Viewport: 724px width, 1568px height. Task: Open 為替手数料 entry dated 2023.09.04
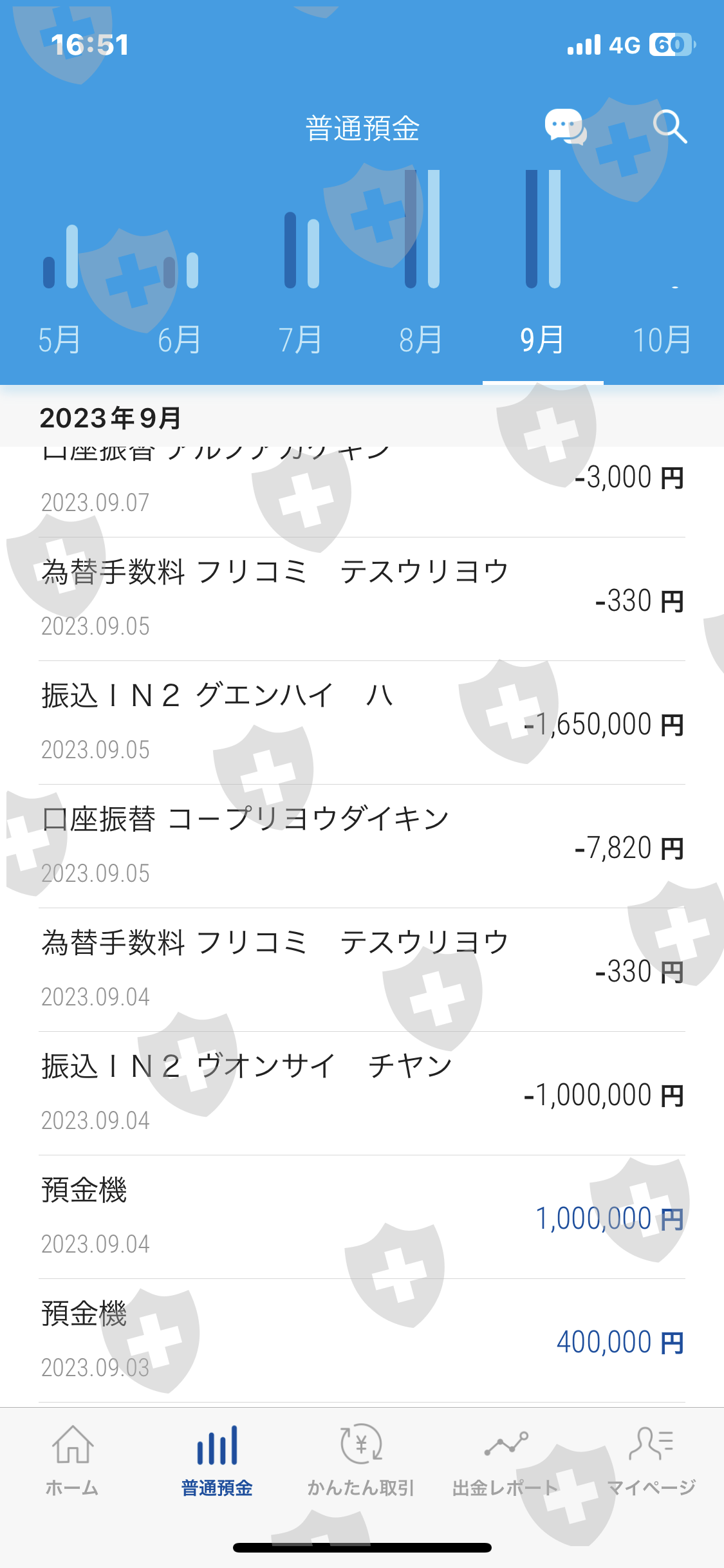pyautogui.click(x=362, y=969)
